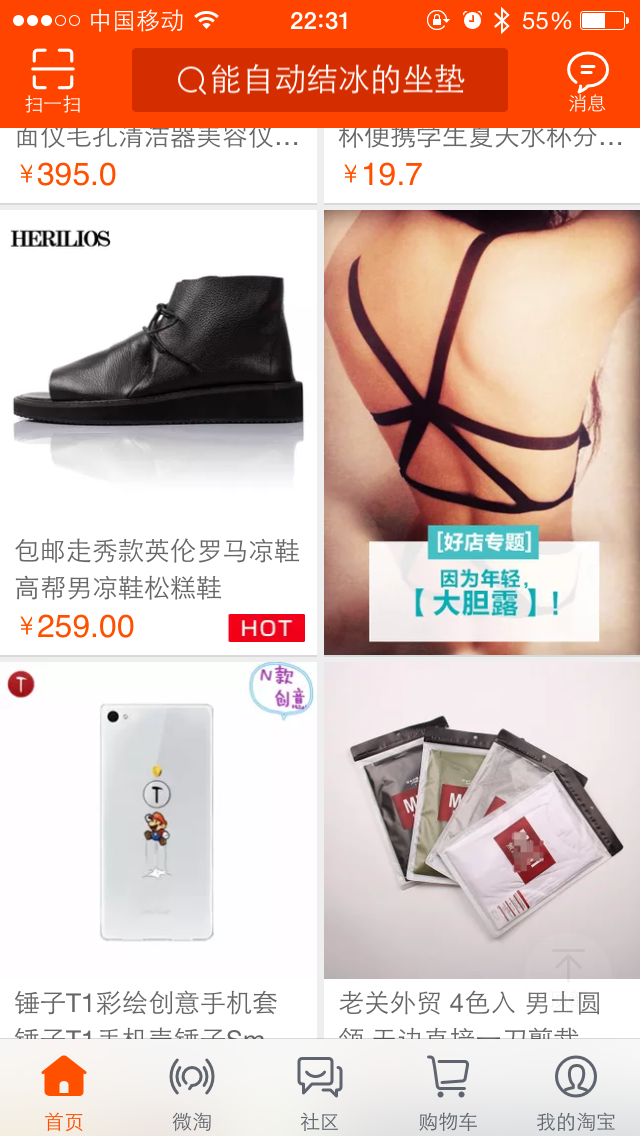Screen dimensions: 640x1136
Task: Open the 好店专题 大胆露 banner
Action: click(x=481, y=432)
